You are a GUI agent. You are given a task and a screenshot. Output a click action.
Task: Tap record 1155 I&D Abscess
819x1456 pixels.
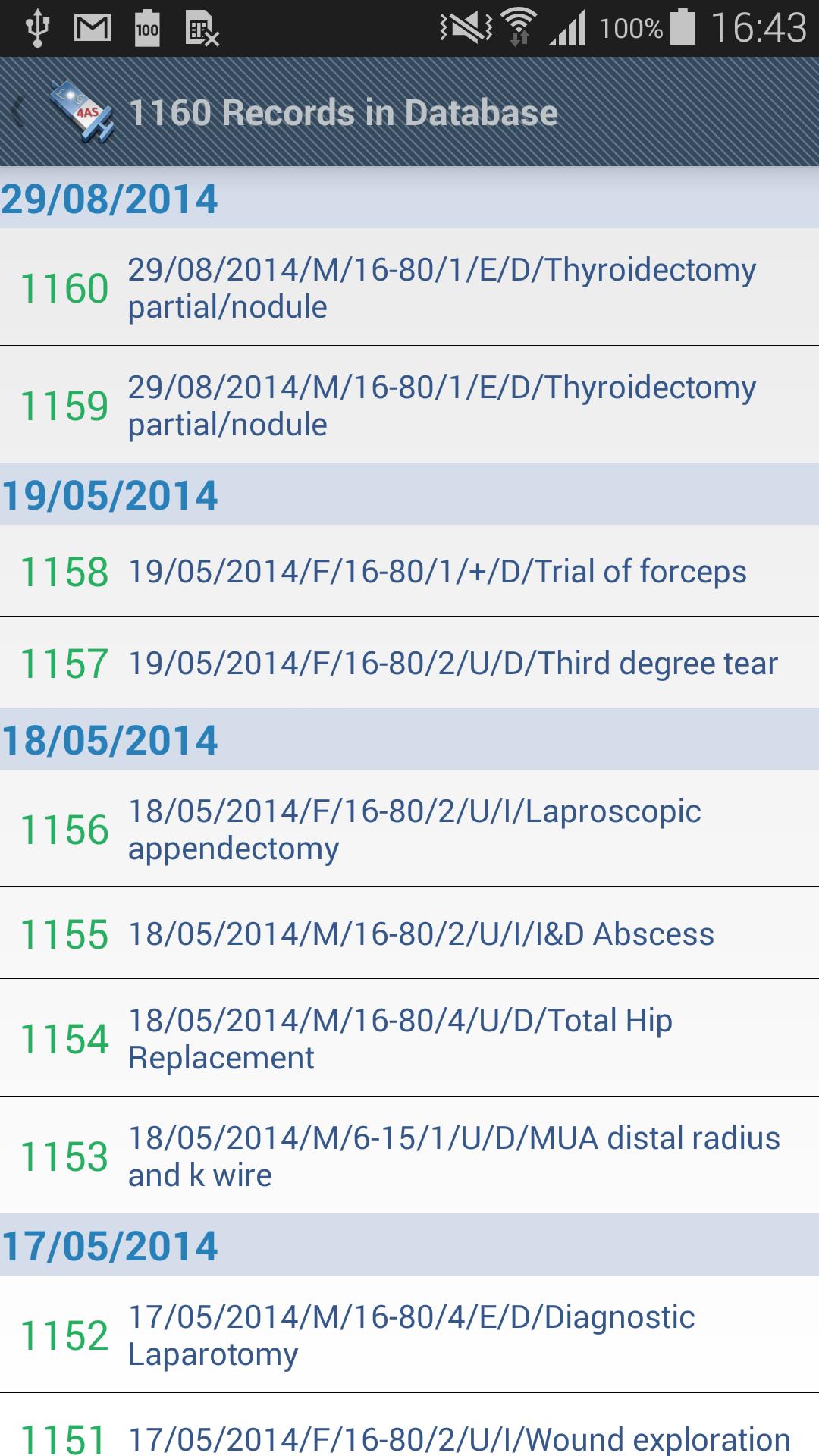point(409,934)
